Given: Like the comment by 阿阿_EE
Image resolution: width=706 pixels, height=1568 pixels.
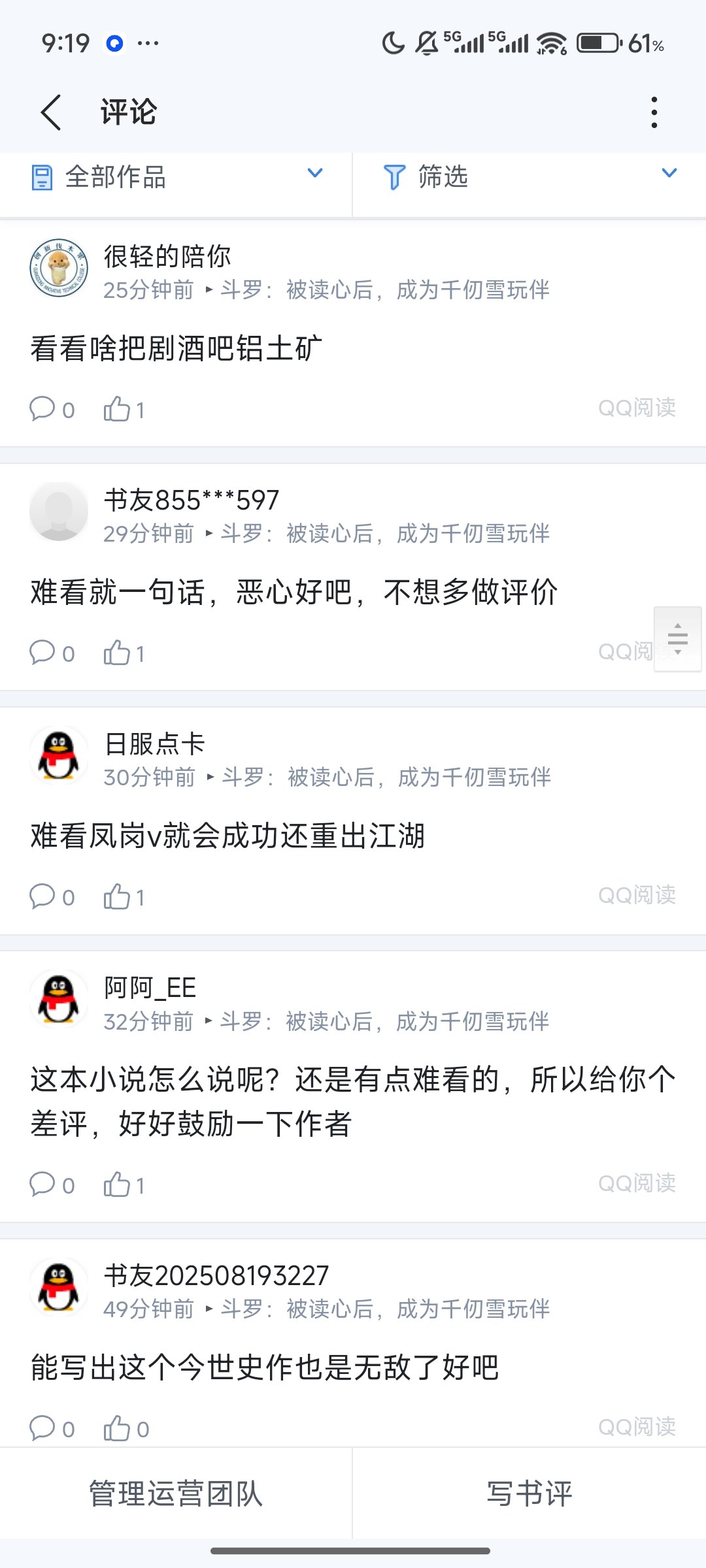Looking at the screenshot, I should point(118,1184).
